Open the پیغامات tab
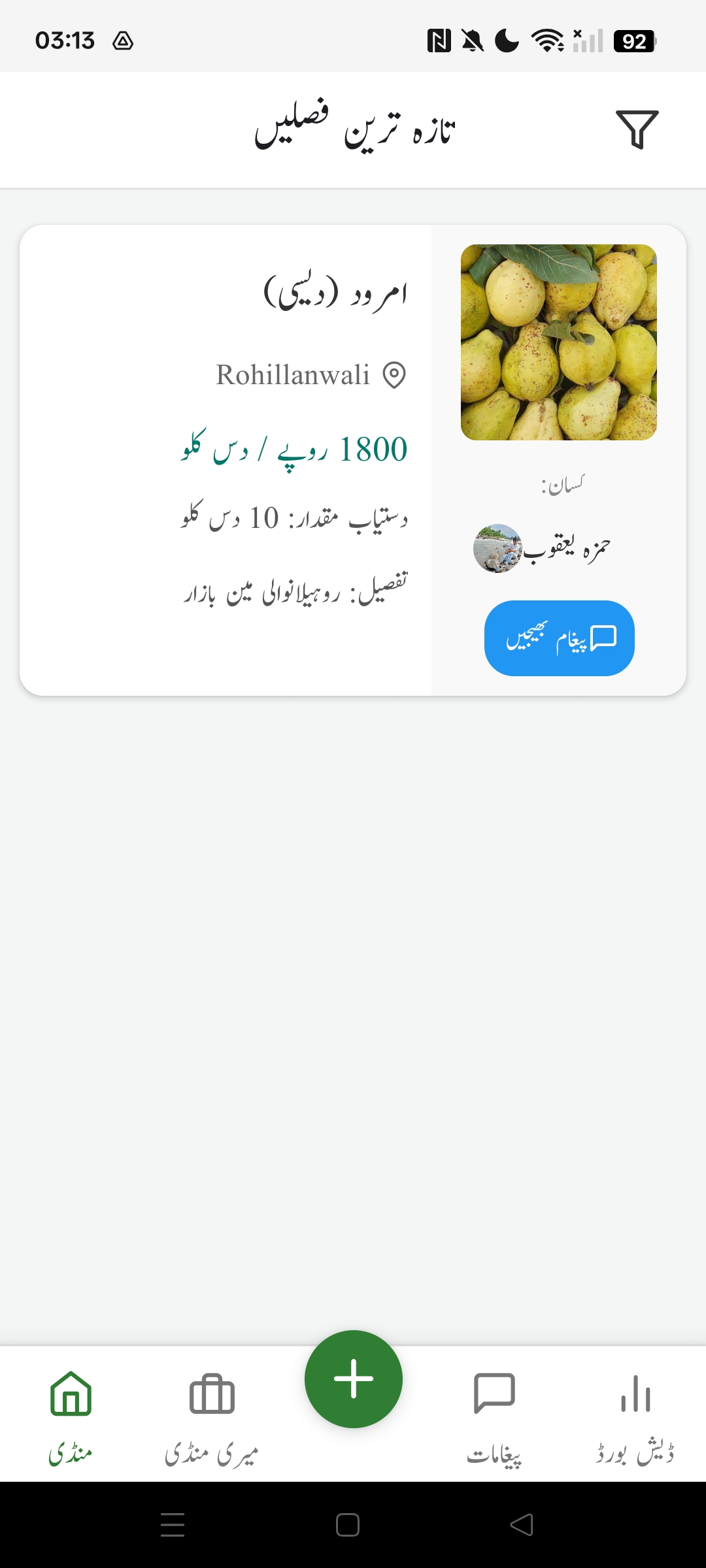This screenshot has width=706, height=1568. (x=494, y=1414)
